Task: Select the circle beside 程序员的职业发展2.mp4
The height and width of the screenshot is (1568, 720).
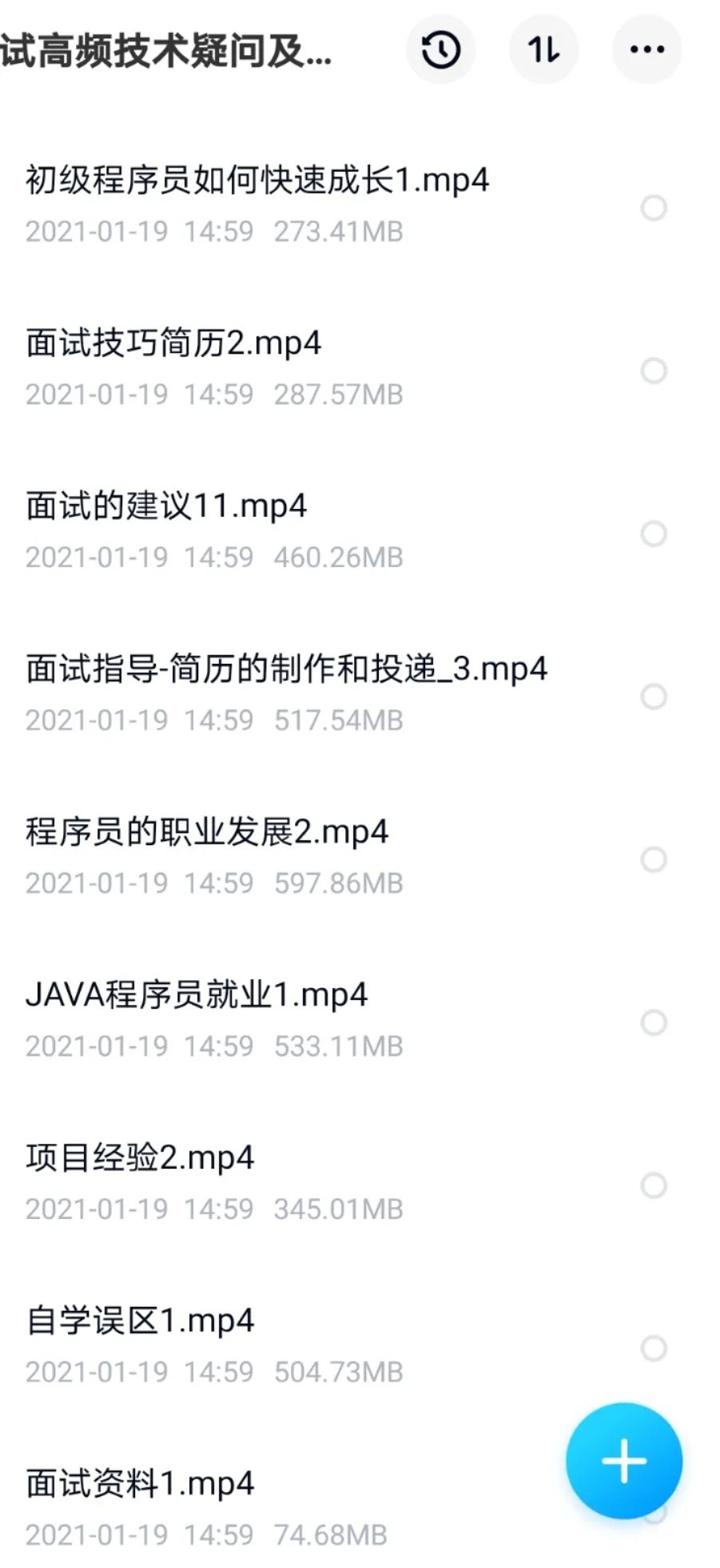Action: [x=654, y=859]
